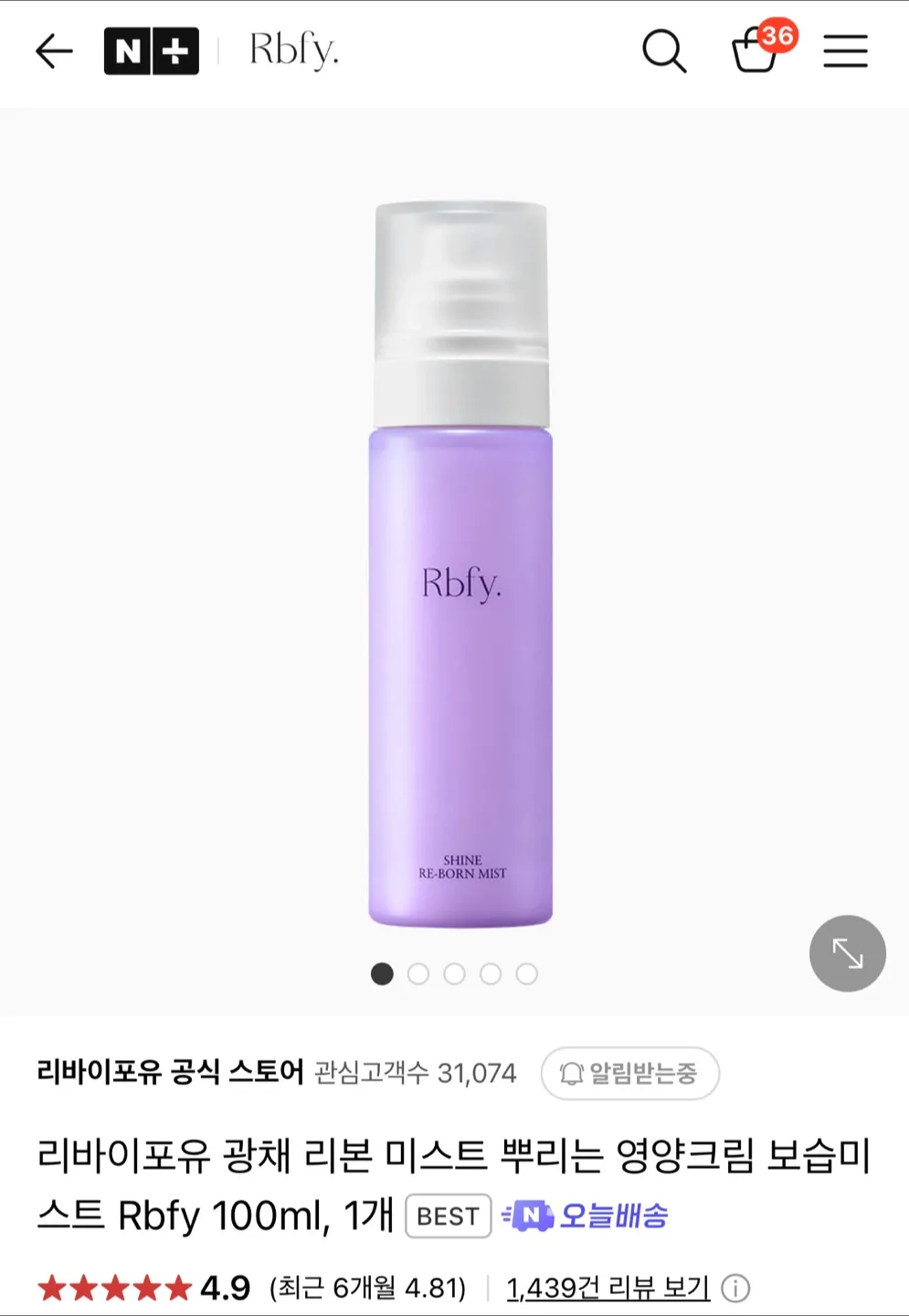The width and height of the screenshot is (909, 1316).
Task: Open the Rbfy brand store home
Action: point(294,51)
